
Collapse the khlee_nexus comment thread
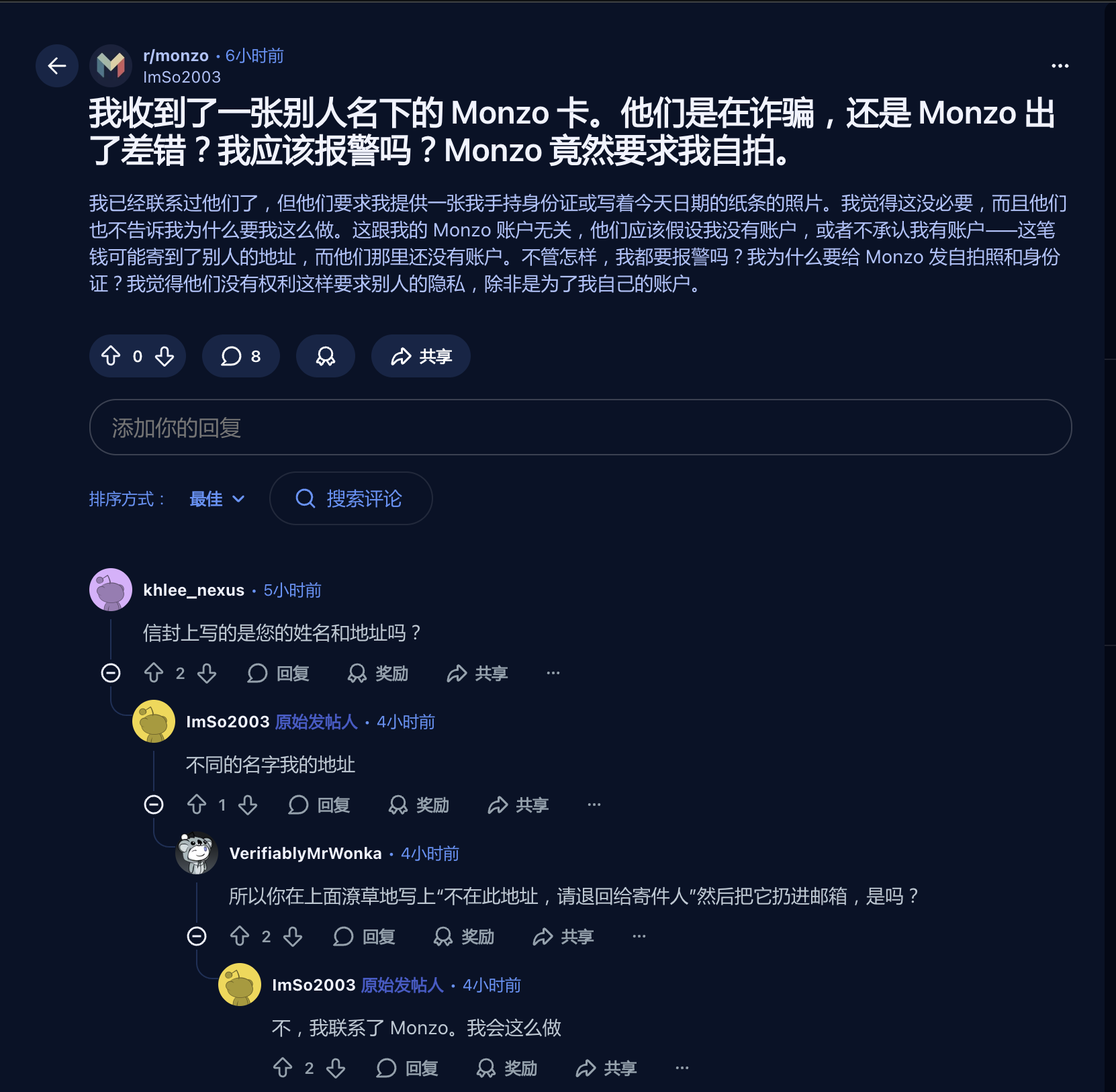click(x=111, y=673)
